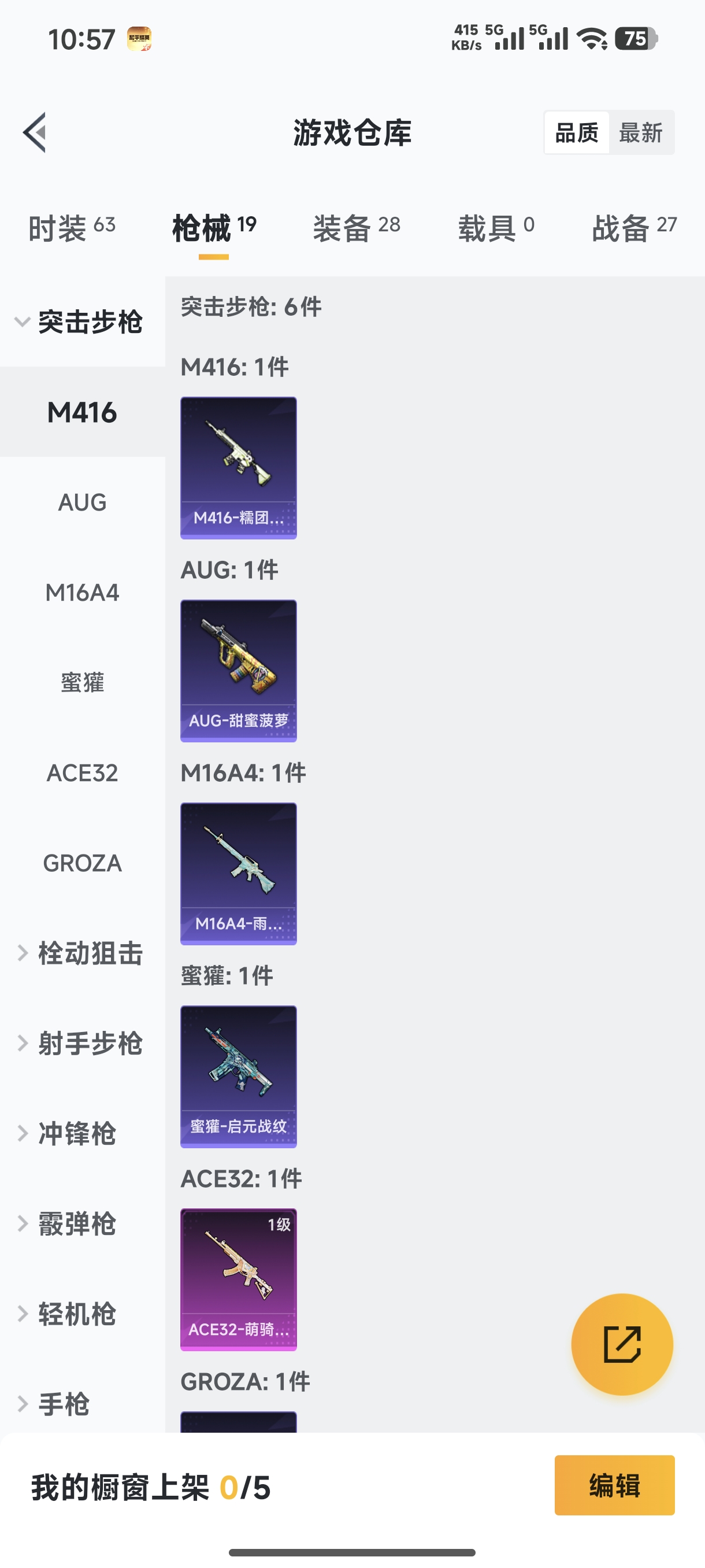Select the M16A4 category in sidebar
The image size is (705, 1568).
[83, 591]
